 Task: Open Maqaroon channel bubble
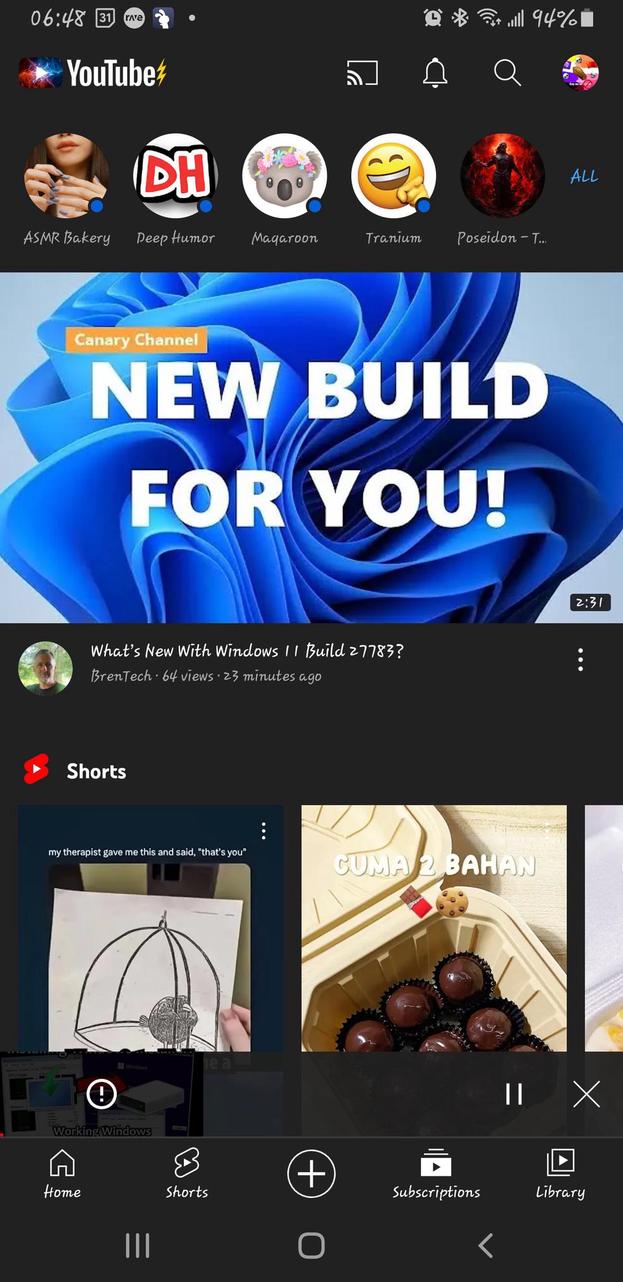coord(284,177)
